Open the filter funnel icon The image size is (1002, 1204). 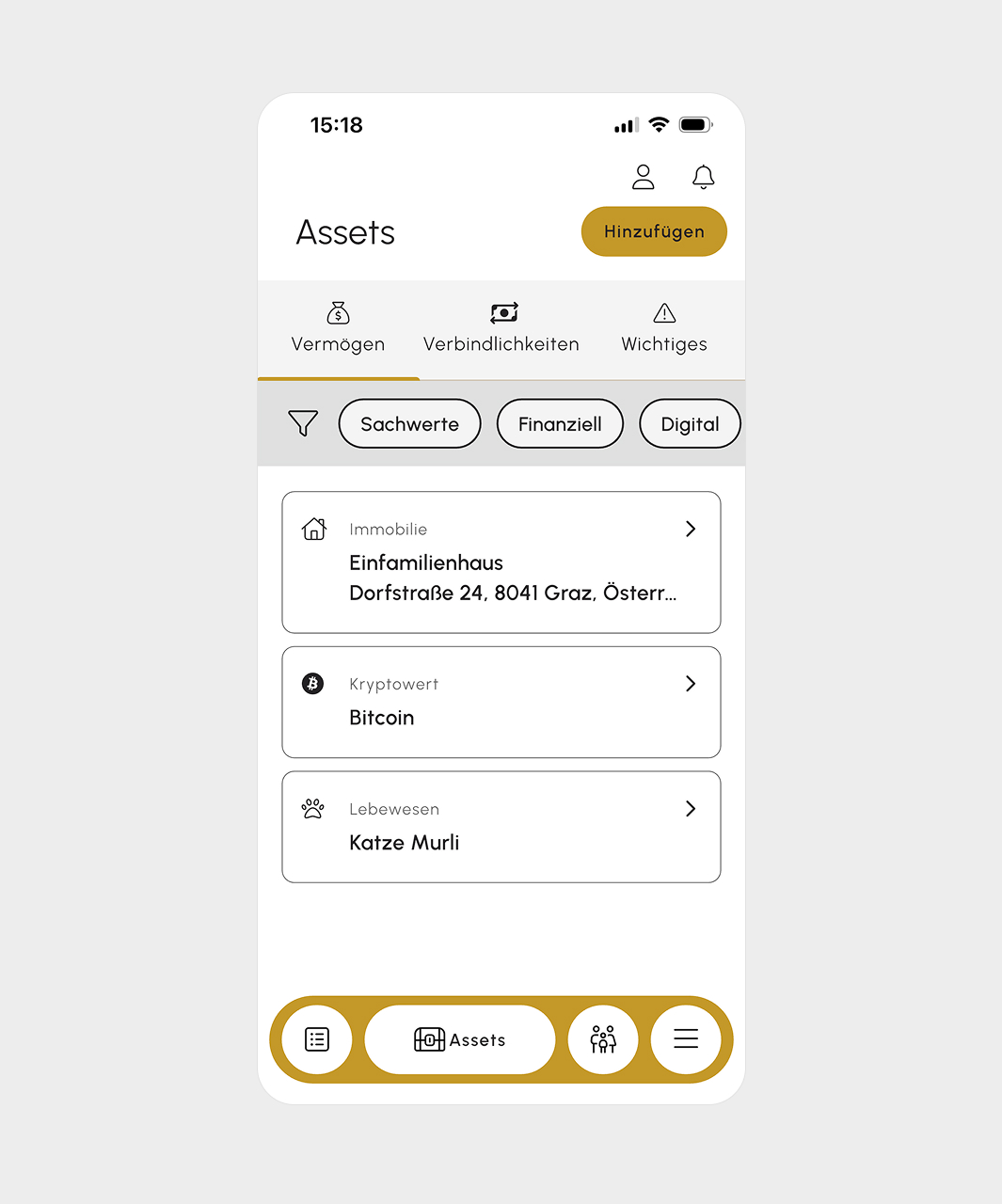pos(303,423)
